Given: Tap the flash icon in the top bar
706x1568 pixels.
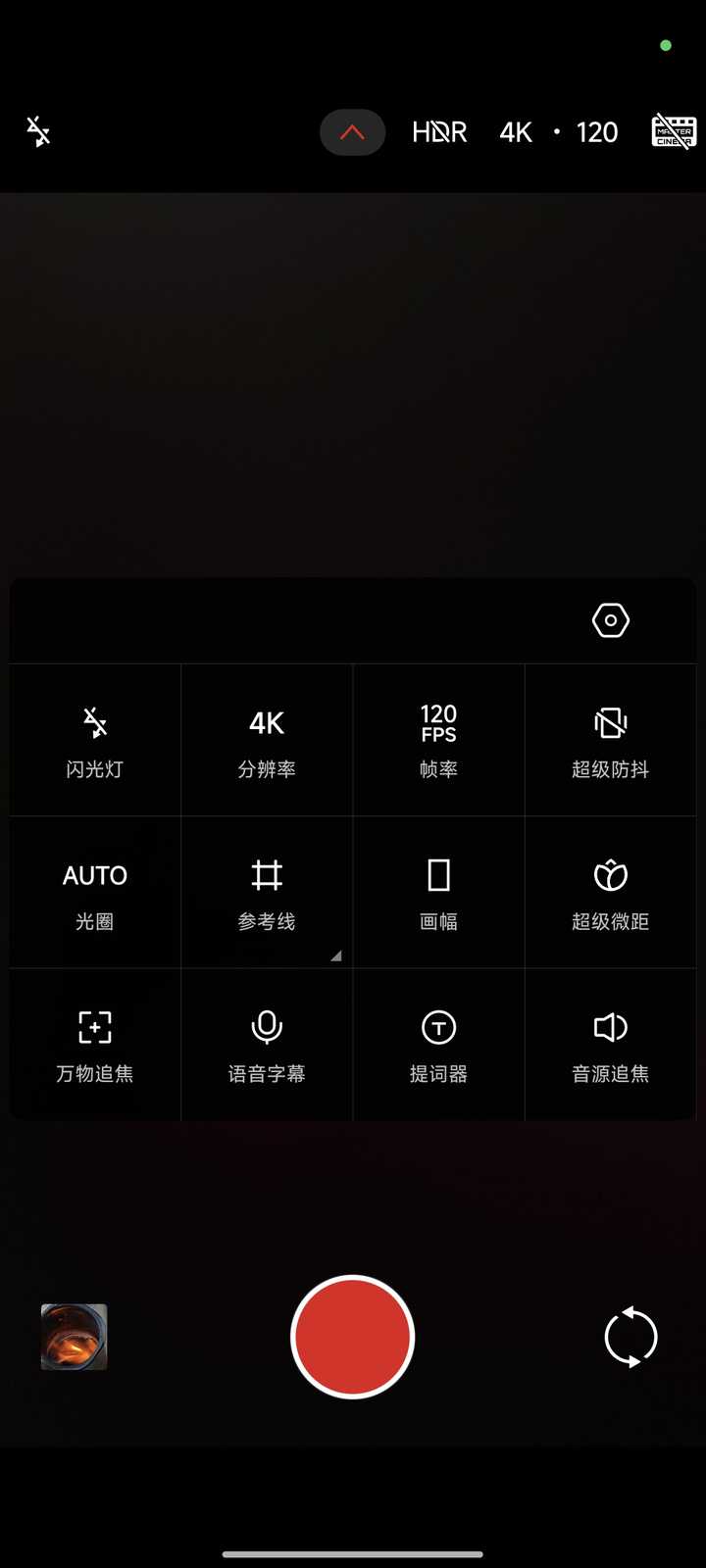Looking at the screenshot, I should (x=38, y=131).
